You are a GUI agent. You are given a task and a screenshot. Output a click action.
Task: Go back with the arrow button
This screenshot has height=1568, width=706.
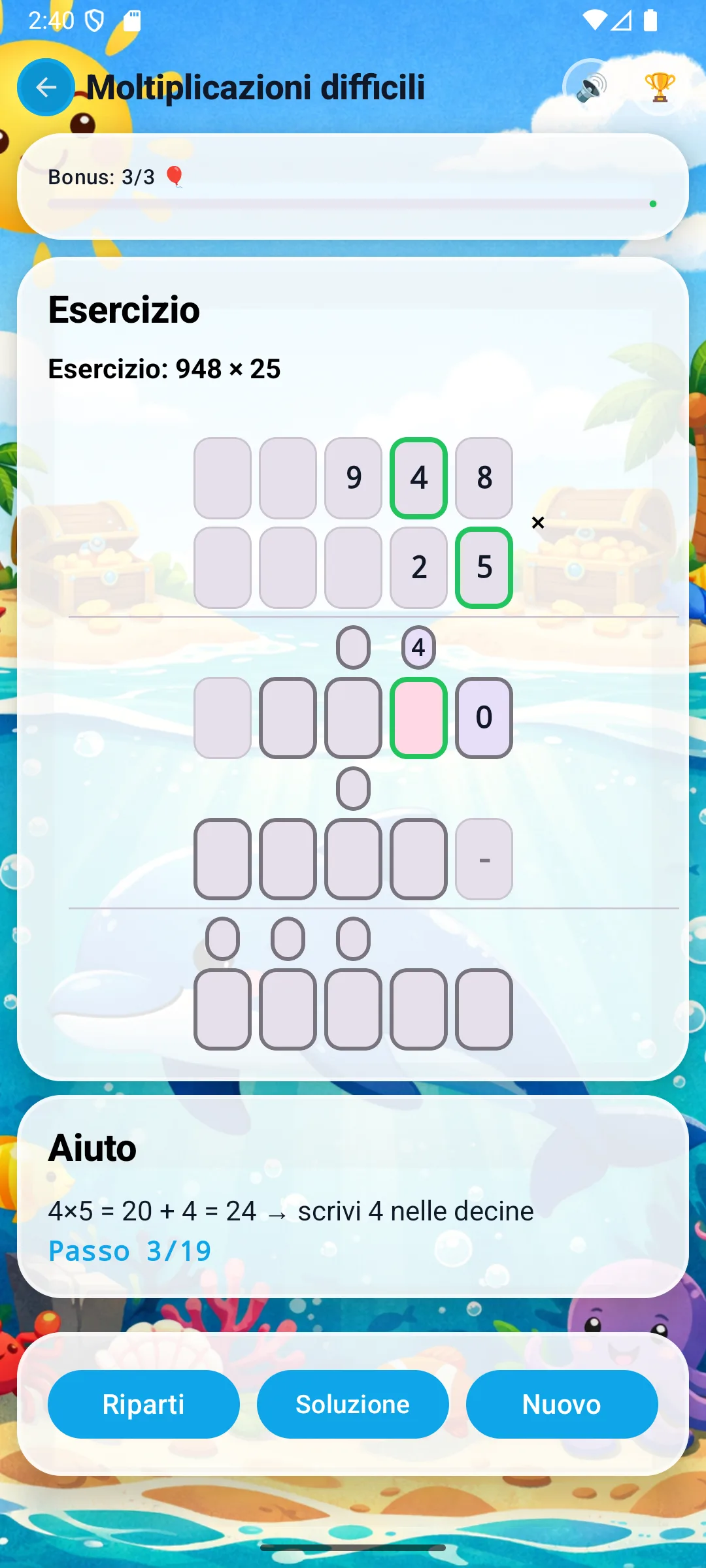[46, 87]
